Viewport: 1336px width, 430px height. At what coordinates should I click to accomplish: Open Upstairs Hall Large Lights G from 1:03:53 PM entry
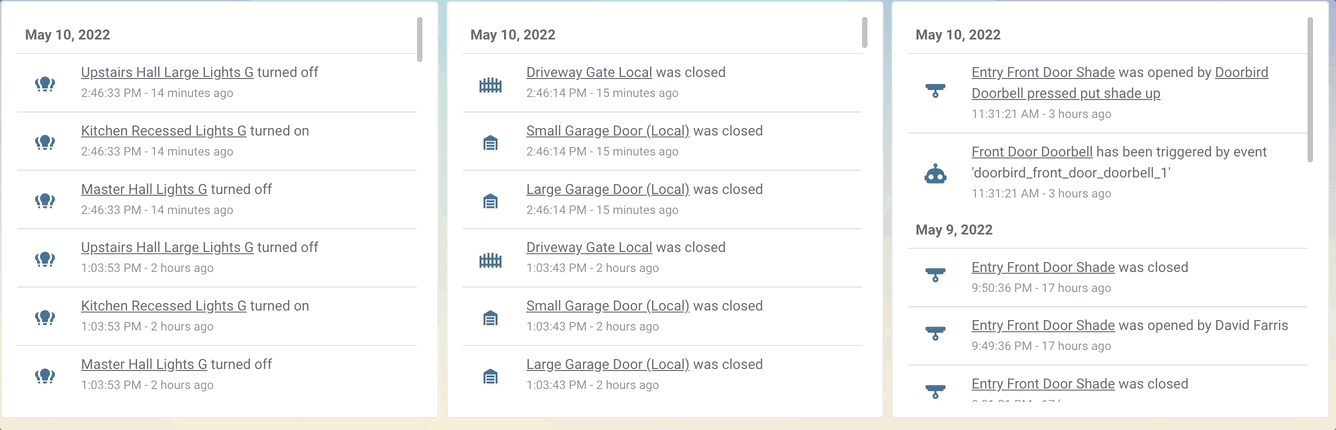(x=167, y=248)
